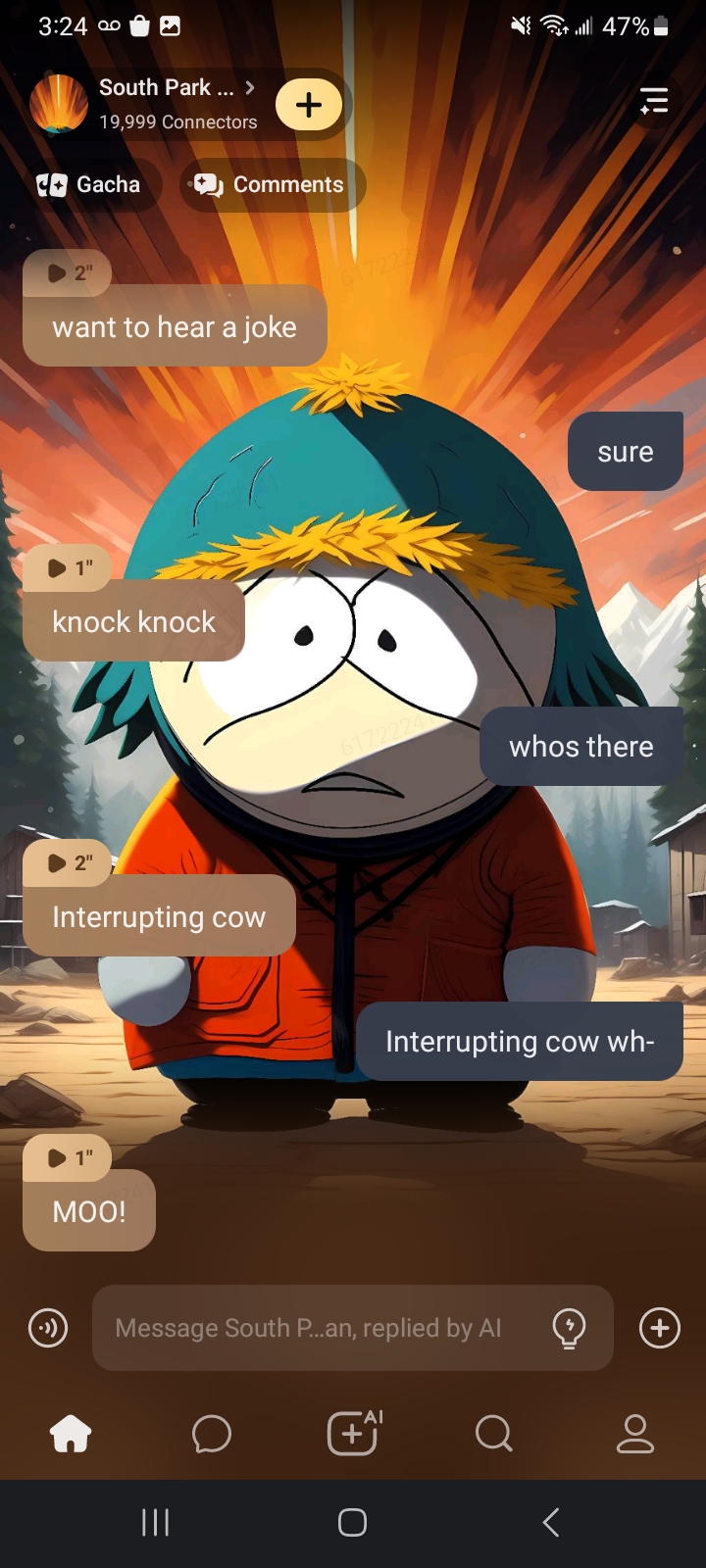706x1568 pixels.
Task: Open South Park character profile header
Action: tap(167, 103)
